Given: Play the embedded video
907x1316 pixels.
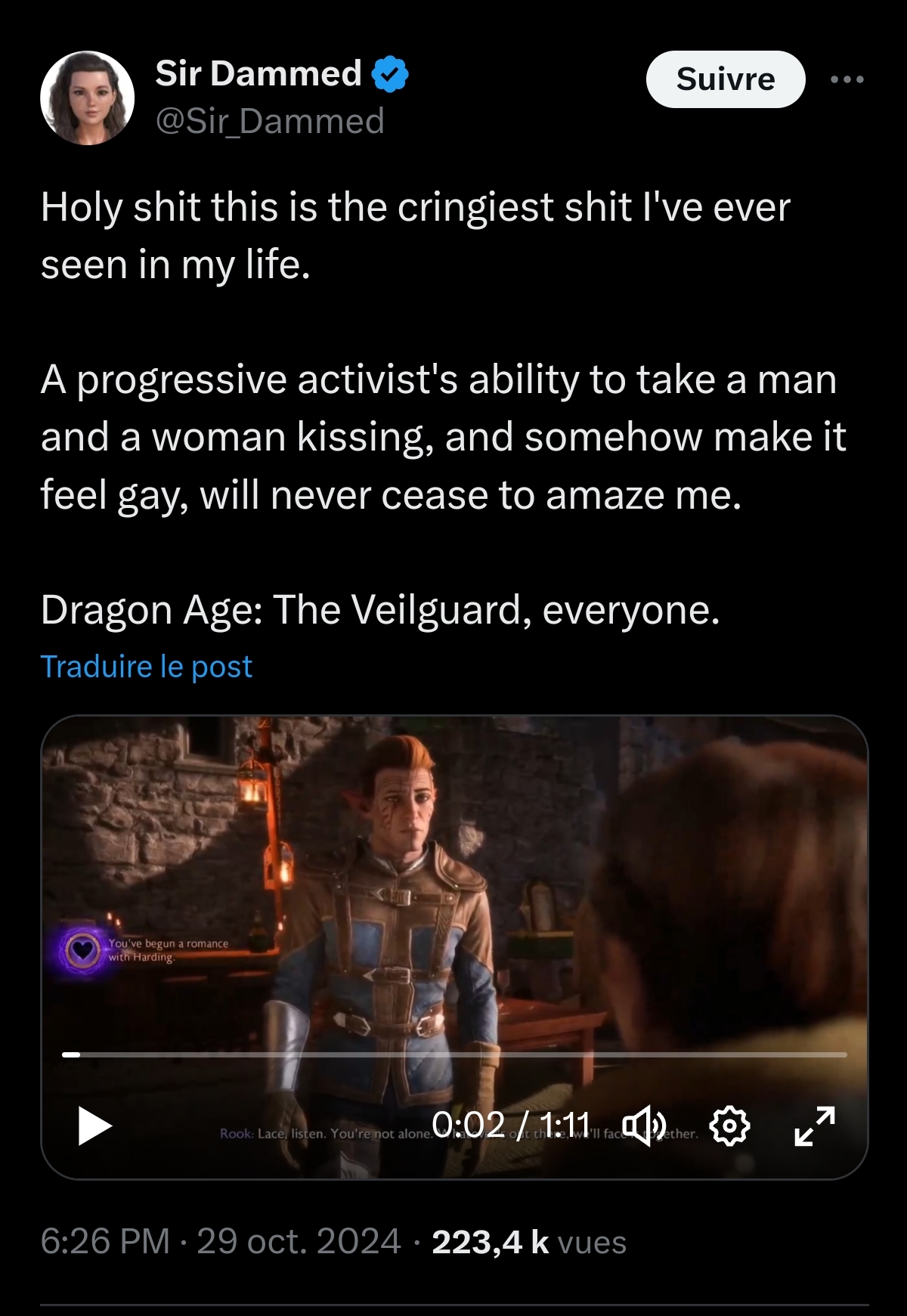Looking at the screenshot, I should click(95, 1126).
